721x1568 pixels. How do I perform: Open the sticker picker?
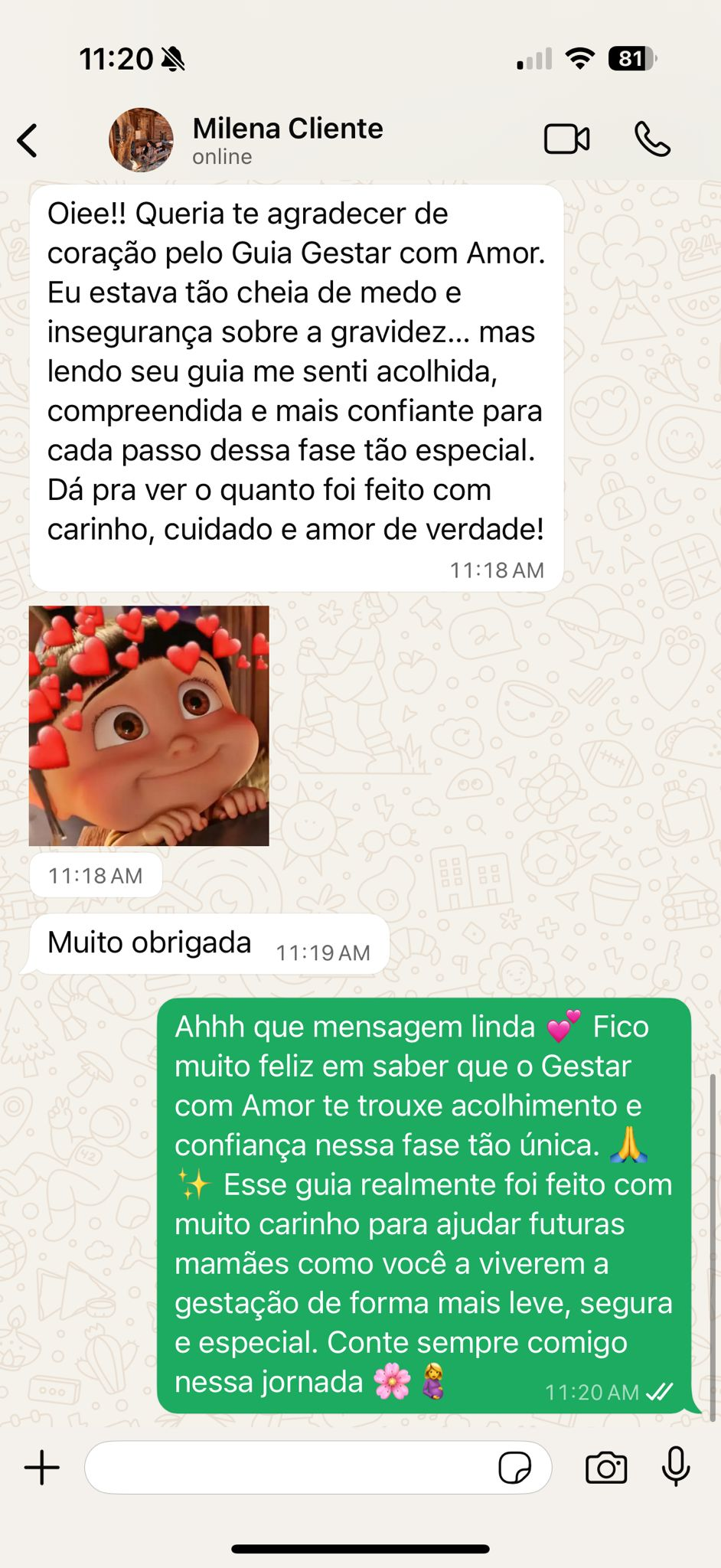pyautogui.click(x=514, y=1468)
